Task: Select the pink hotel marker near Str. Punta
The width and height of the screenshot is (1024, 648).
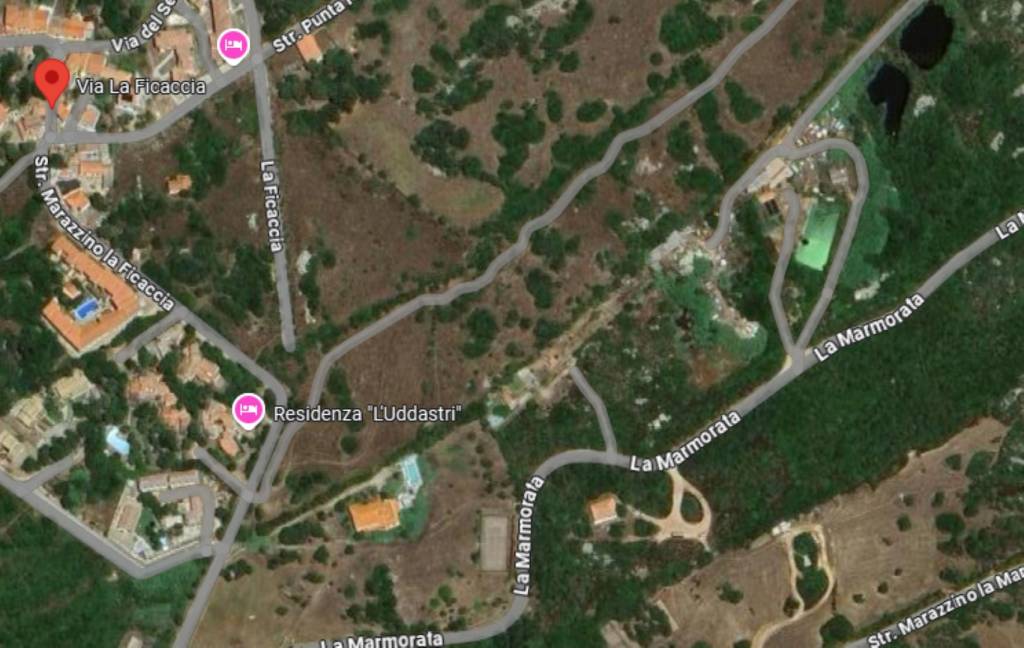Action: (x=233, y=46)
